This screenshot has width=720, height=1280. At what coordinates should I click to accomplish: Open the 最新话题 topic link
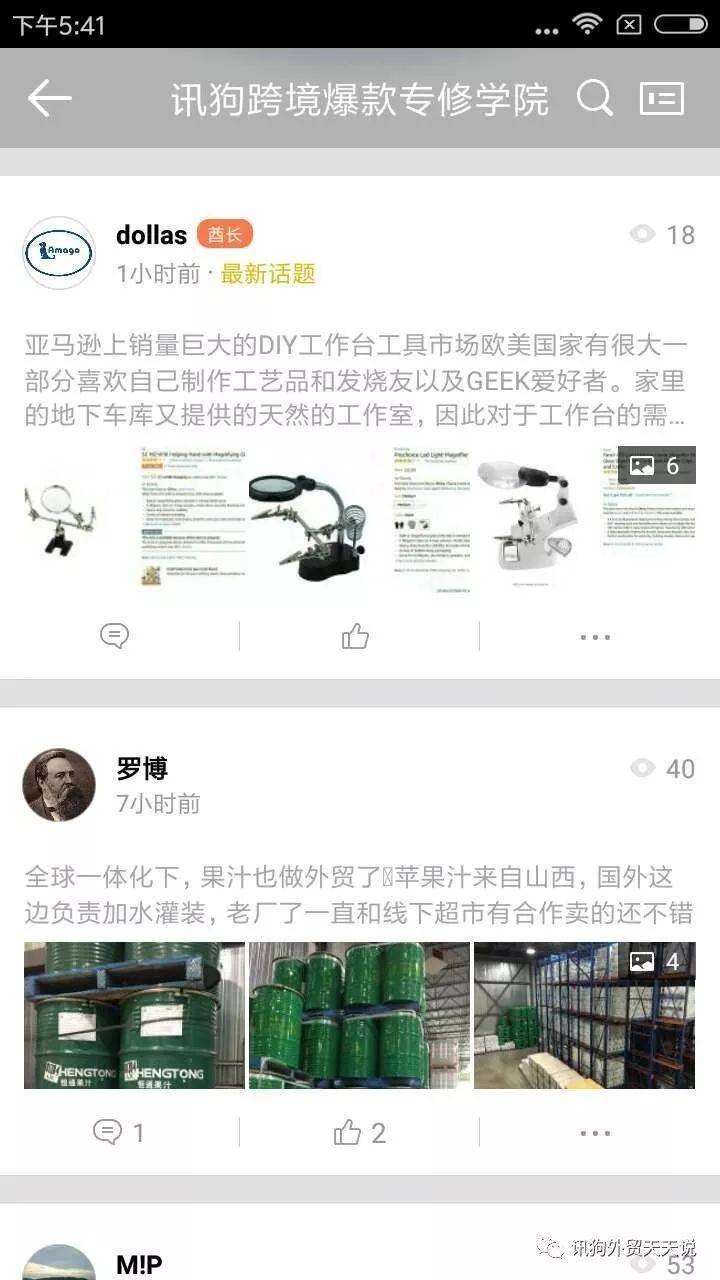point(268,274)
